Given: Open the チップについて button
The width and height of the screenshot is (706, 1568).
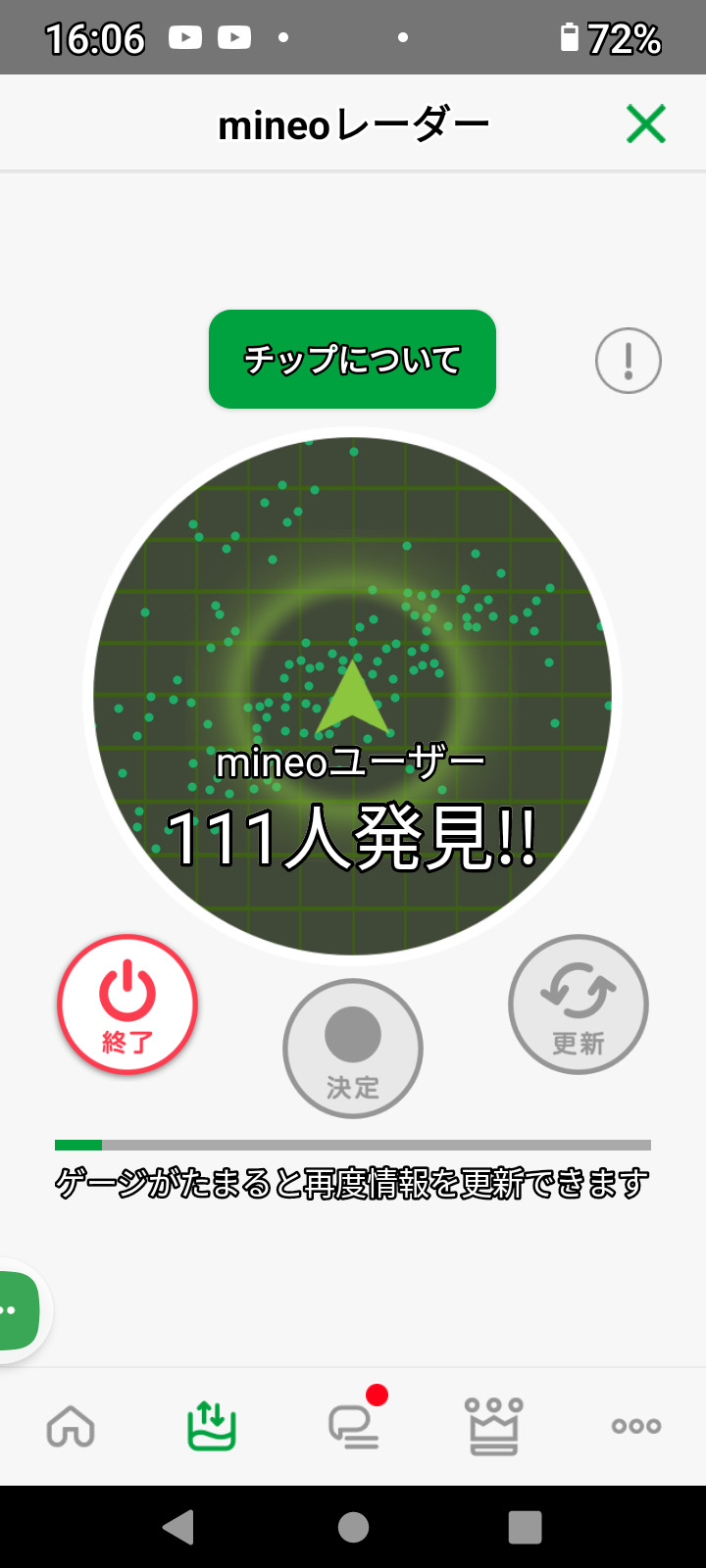Looking at the screenshot, I should pyautogui.click(x=352, y=359).
